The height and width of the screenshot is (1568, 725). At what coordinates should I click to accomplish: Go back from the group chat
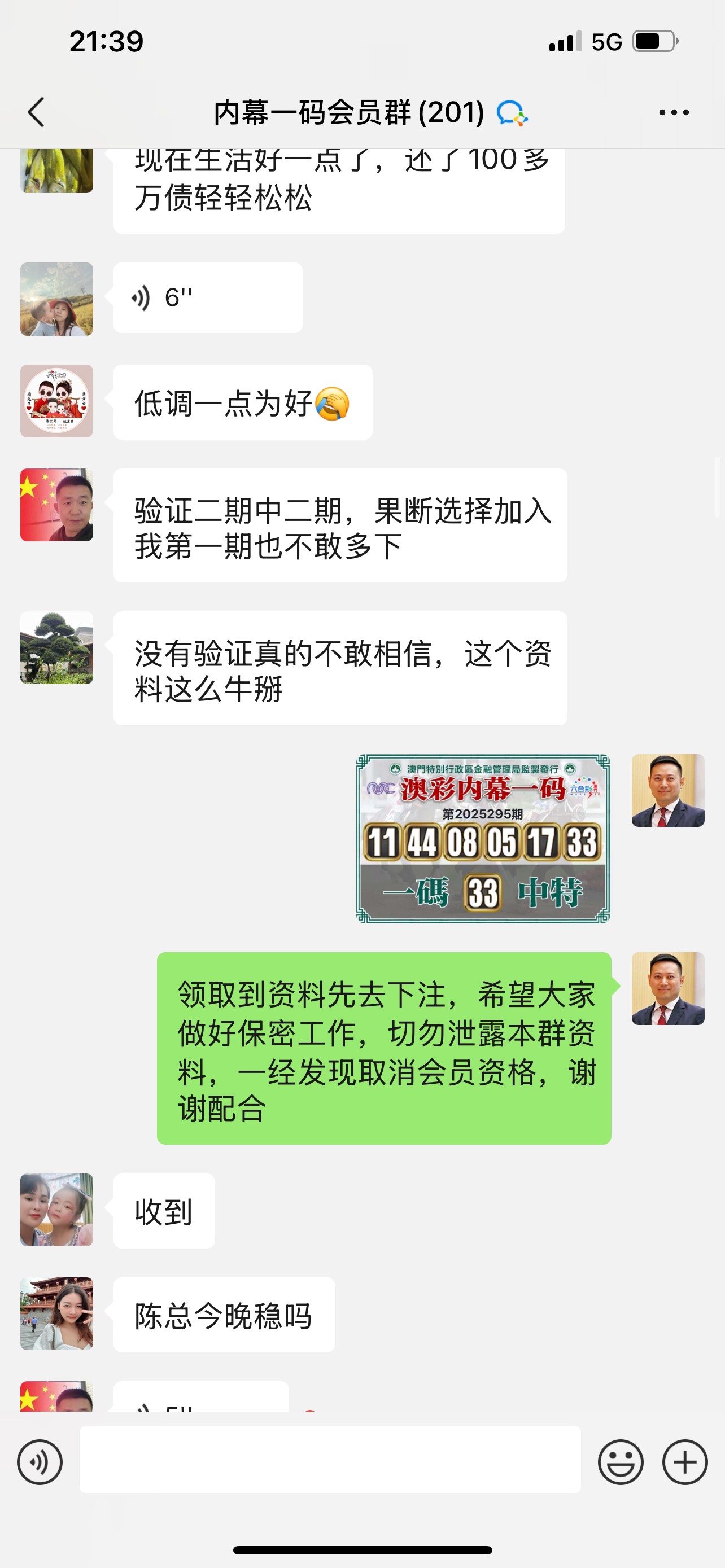(37, 113)
